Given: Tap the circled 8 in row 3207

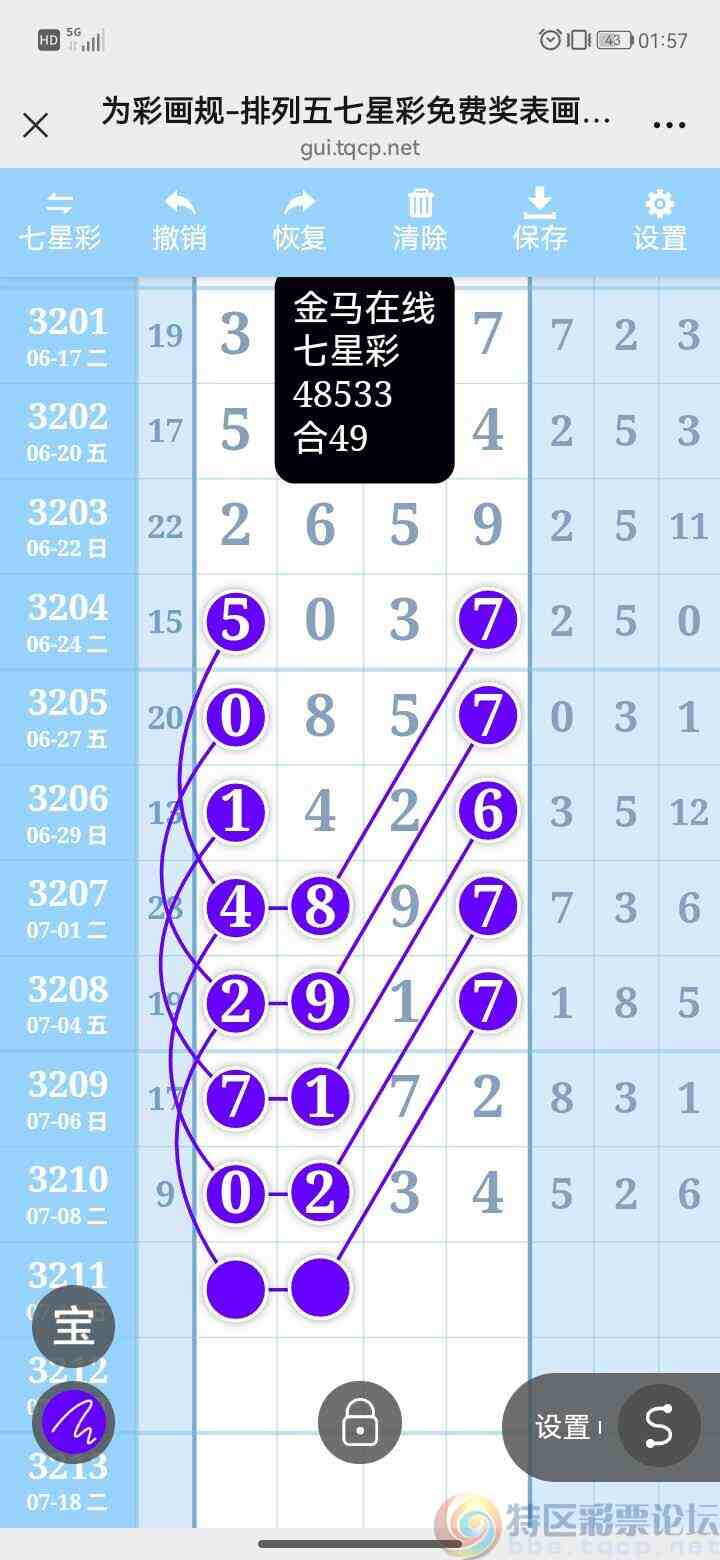Looking at the screenshot, I should pos(320,908).
